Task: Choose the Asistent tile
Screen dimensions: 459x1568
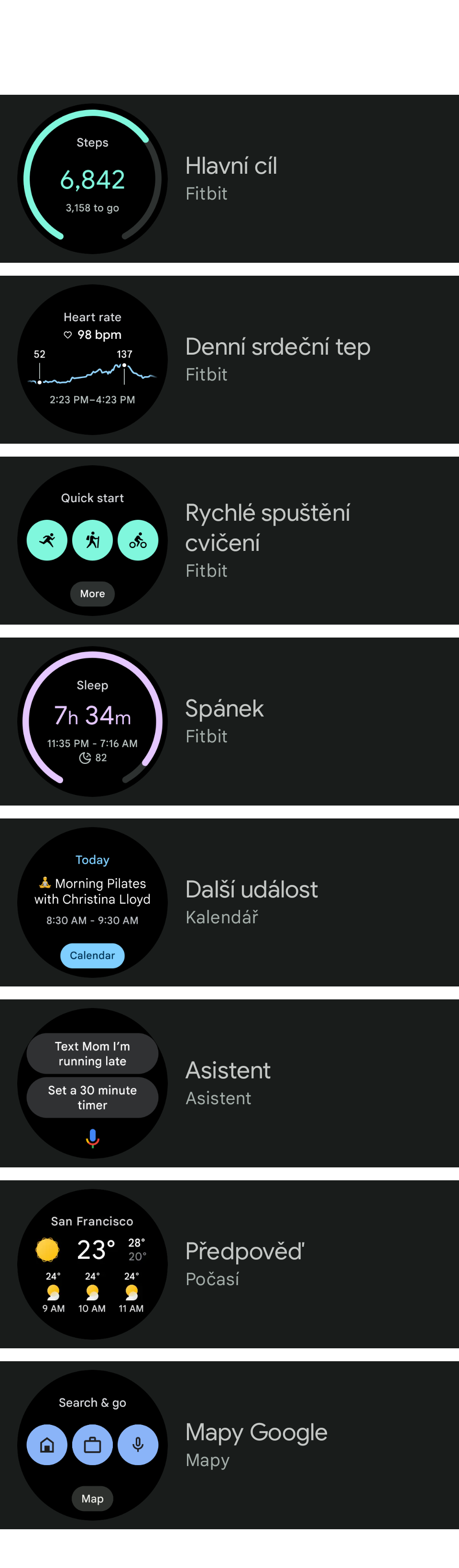Action: [x=230, y=1082]
